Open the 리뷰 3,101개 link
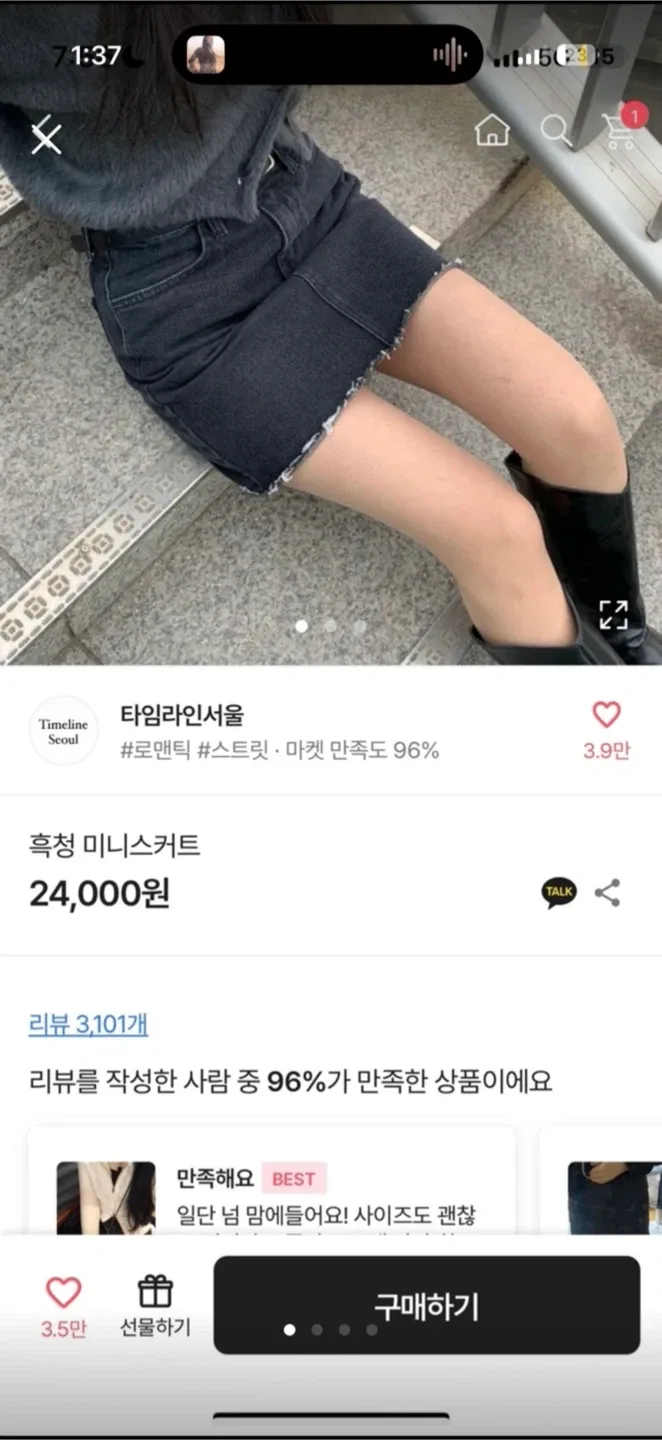The height and width of the screenshot is (1440, 662). point(89,1024)
